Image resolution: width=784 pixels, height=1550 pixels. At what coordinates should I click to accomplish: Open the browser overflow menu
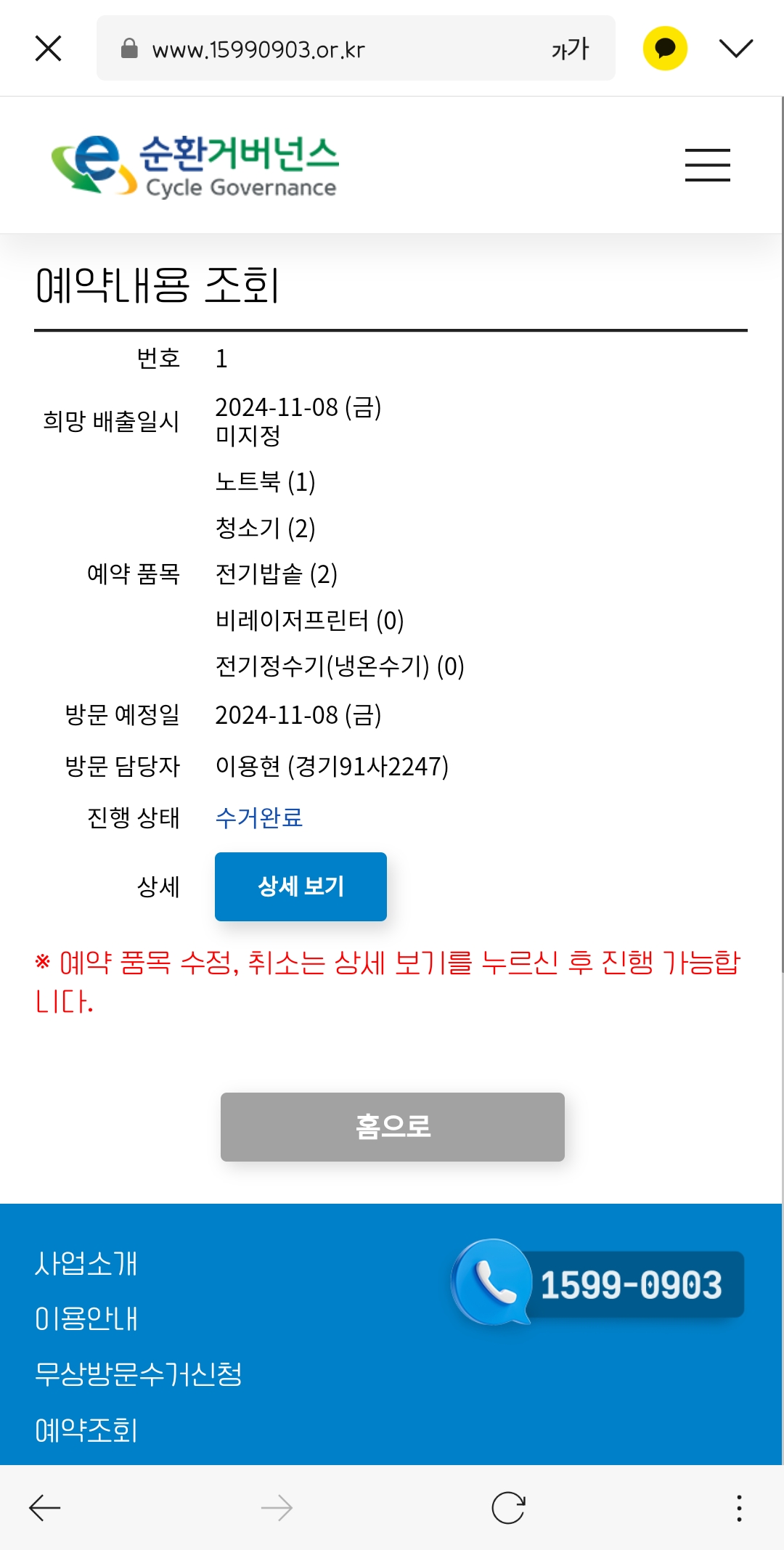(739, 1508)
